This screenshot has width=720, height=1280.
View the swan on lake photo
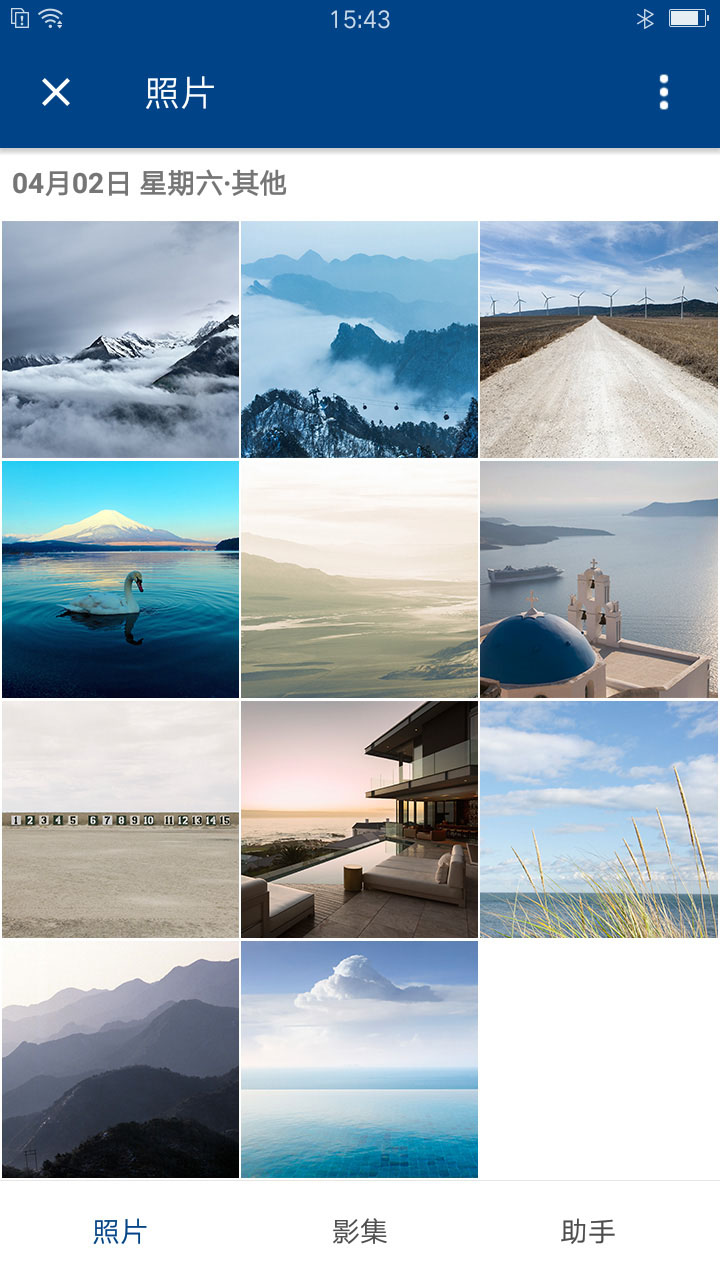120,579
